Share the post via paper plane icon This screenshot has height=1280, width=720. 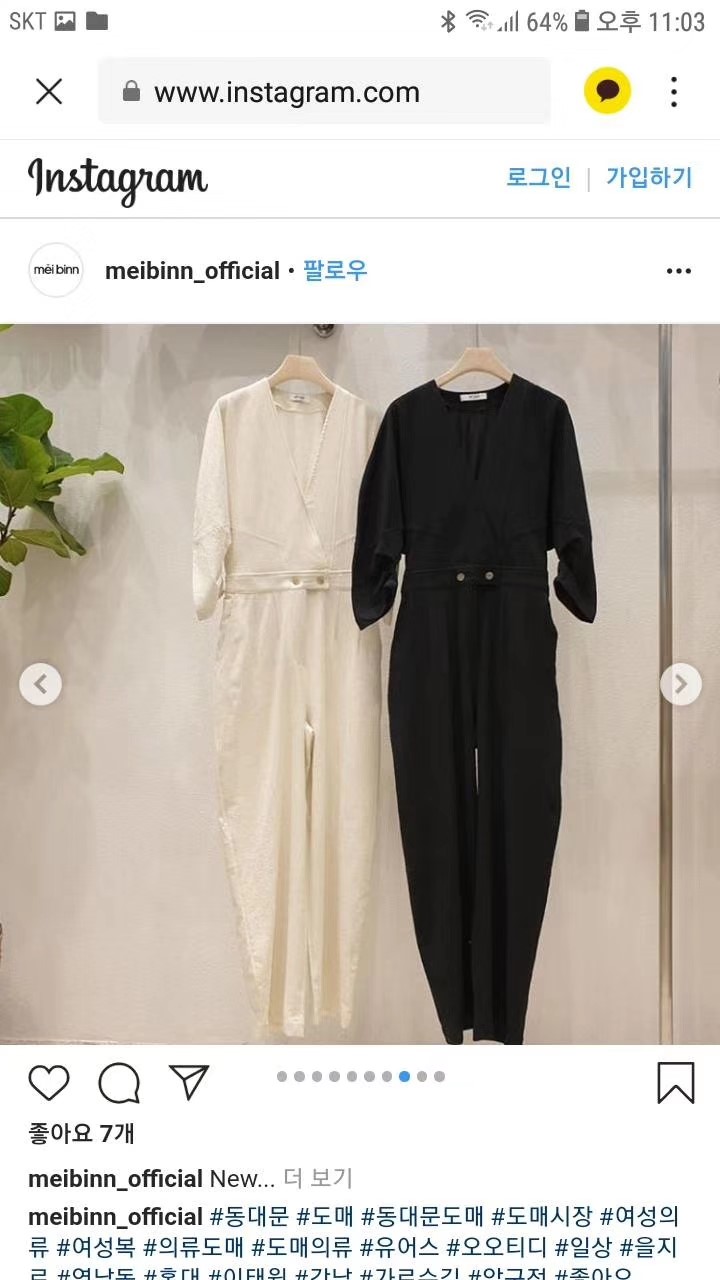(x=189, y=1082)
